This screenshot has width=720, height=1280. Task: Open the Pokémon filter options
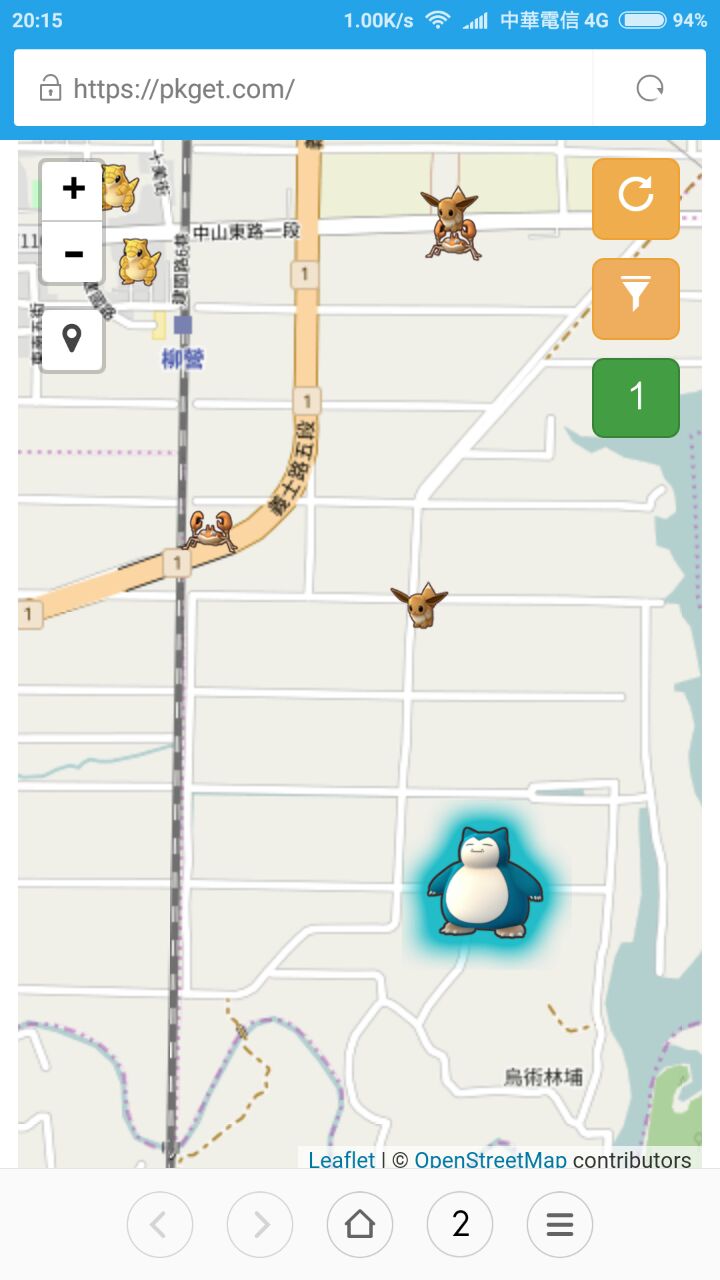coord(636,298)
